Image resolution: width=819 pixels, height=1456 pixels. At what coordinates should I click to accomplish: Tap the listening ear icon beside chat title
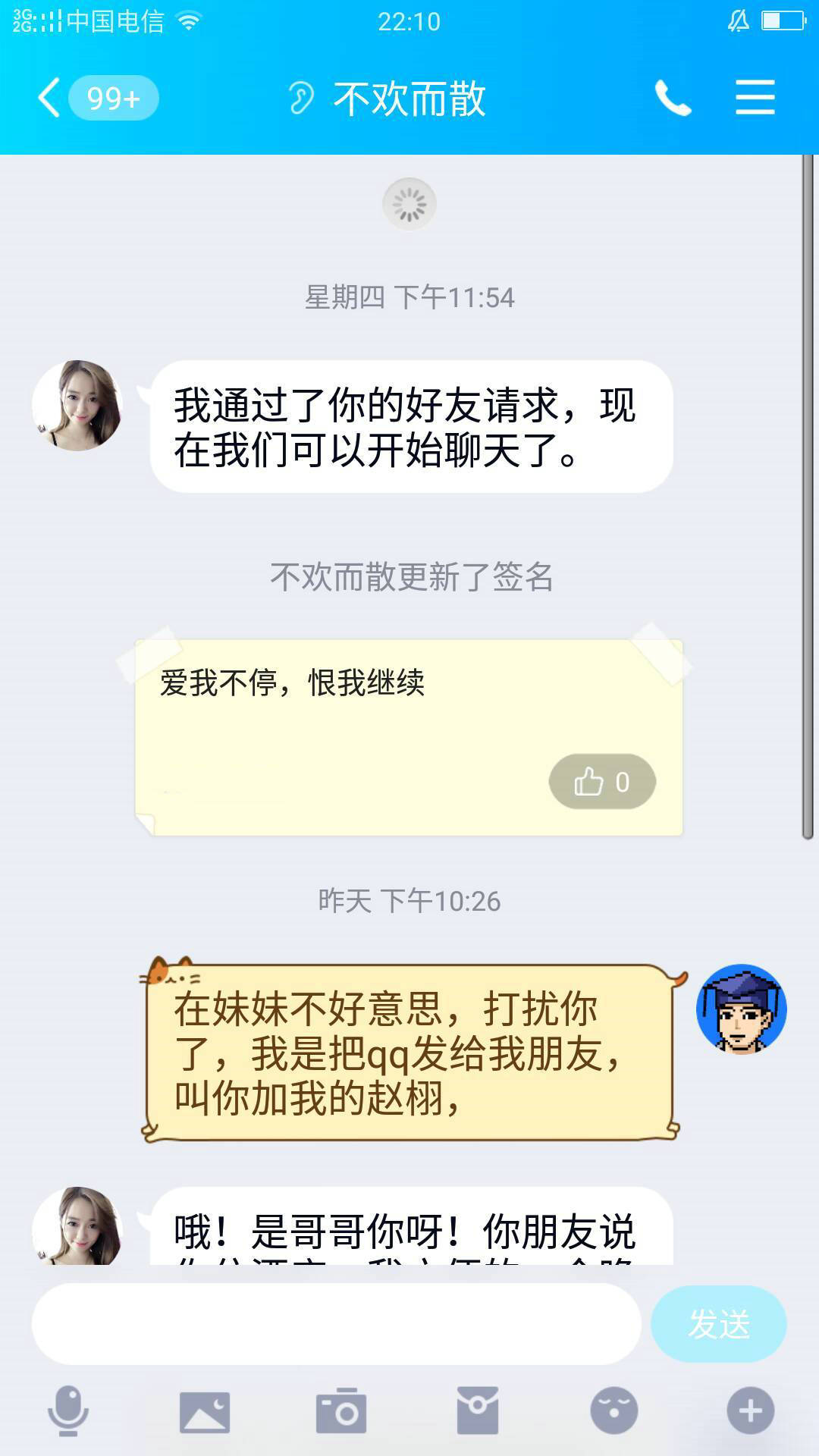coord(305,97)
